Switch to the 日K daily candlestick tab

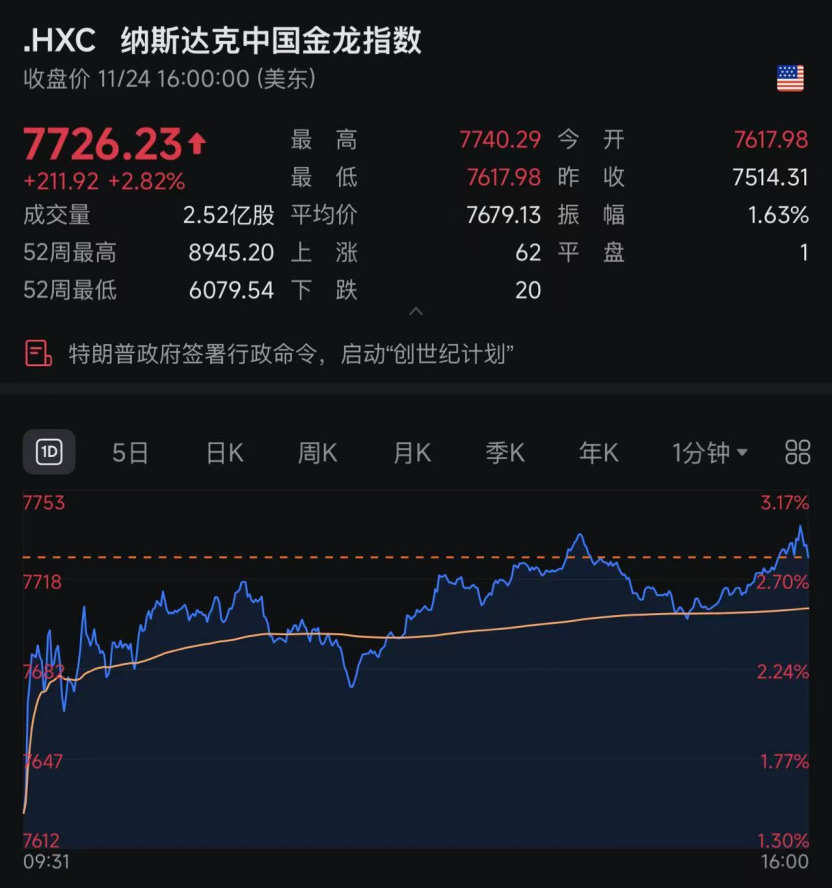point(224,452)
